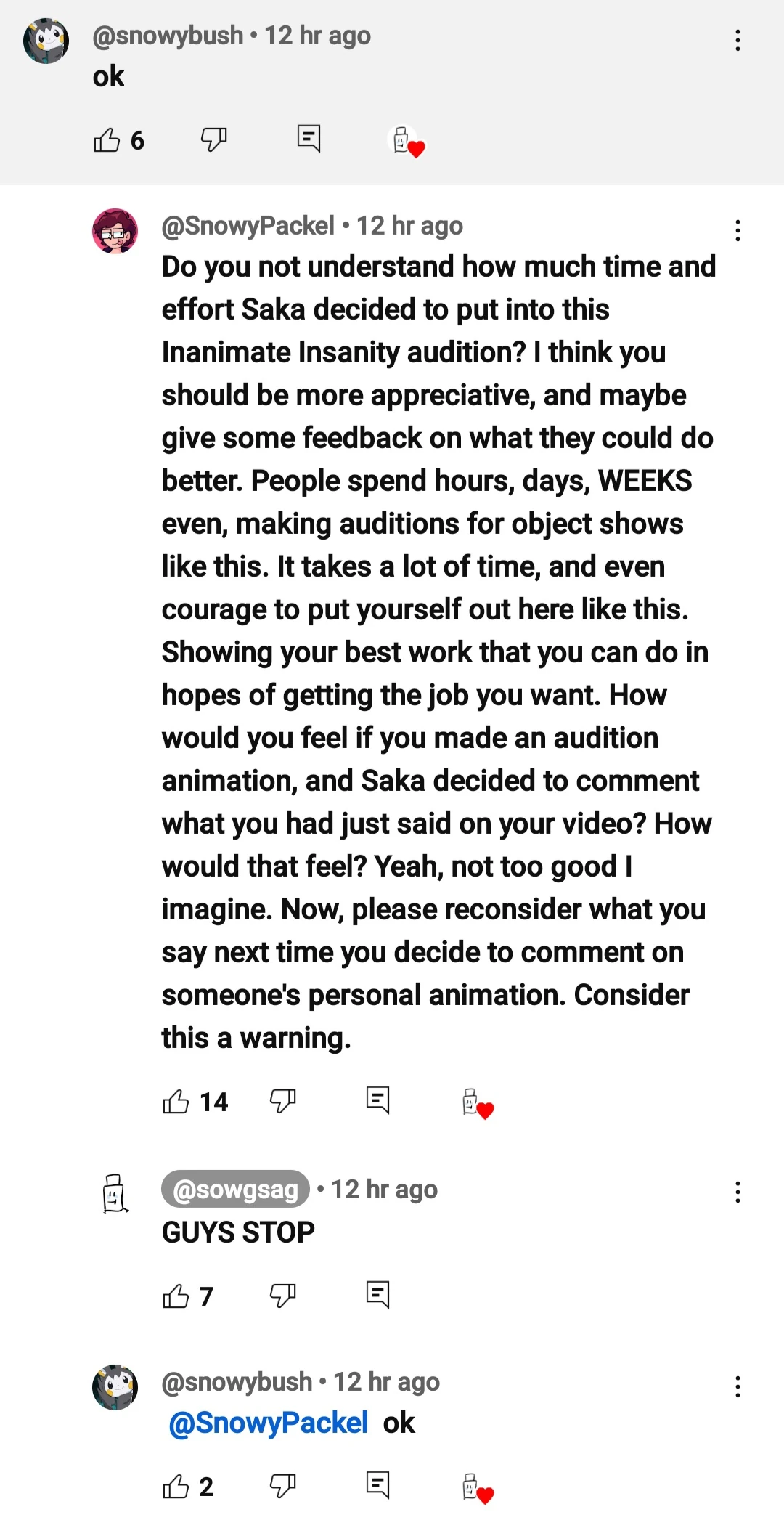Viewport: 784px width, 1528px height.
Task: Dislike @snowybush's reply to @SnowyPackel
Action: pyautogui.click(x=282, y=1486)
